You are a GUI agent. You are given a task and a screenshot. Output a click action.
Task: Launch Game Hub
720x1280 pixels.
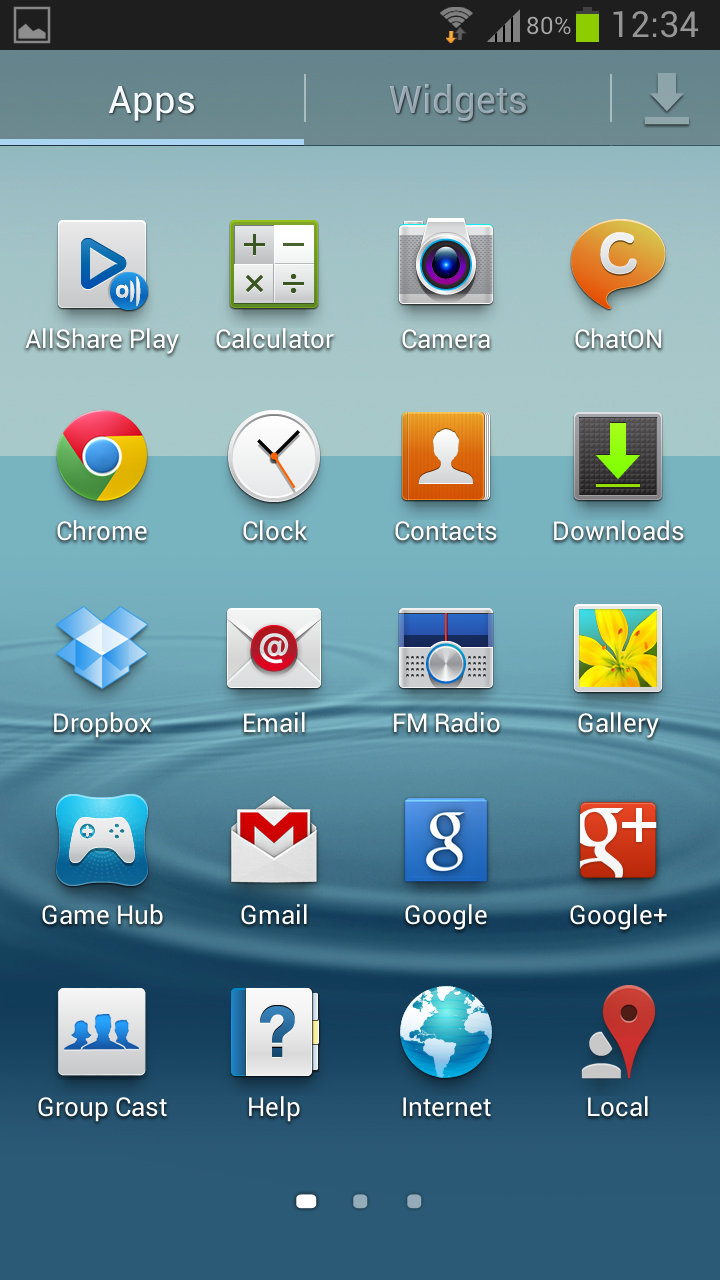[102, 841]
